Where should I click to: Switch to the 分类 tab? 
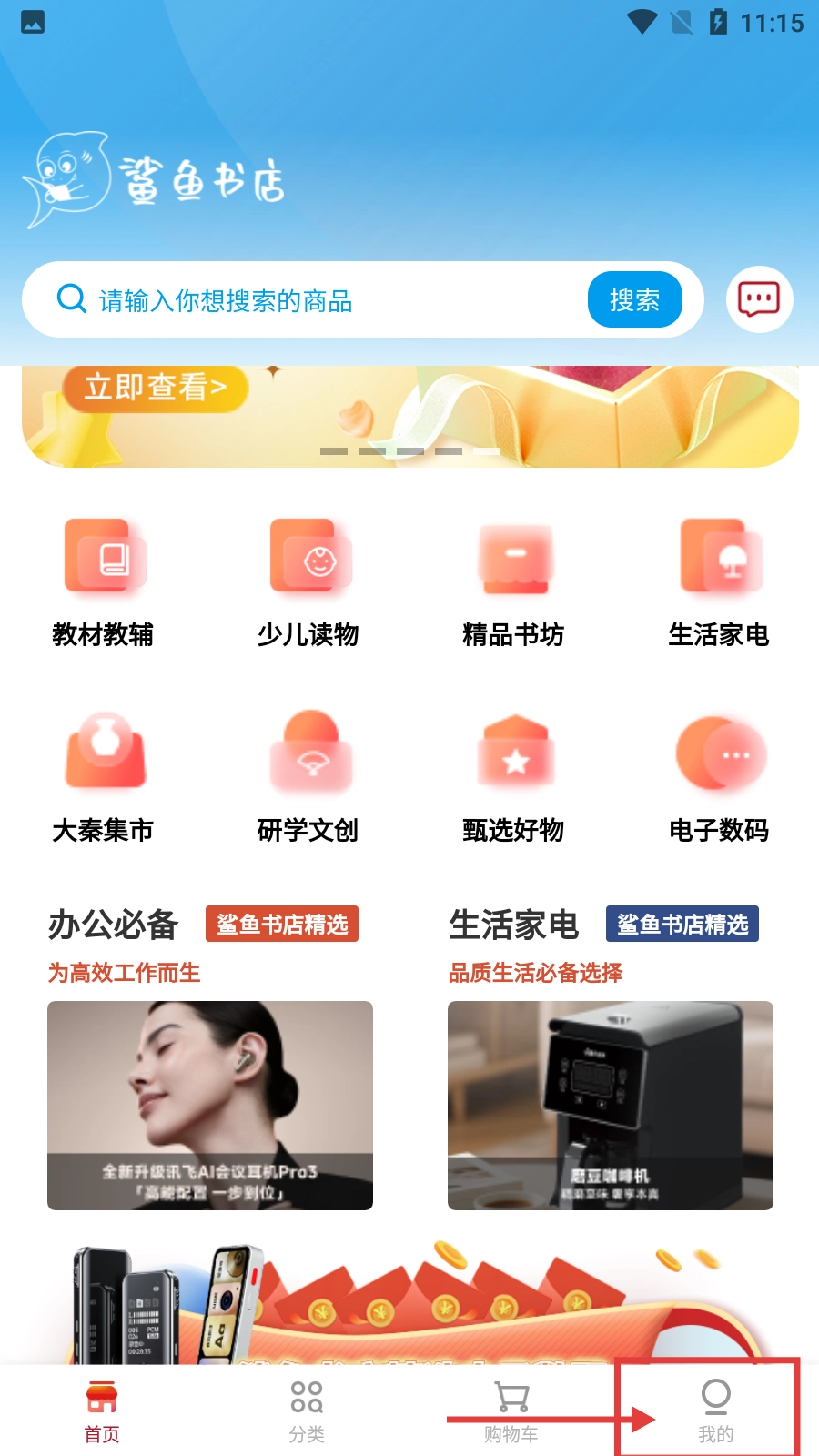pos(307,1411)
